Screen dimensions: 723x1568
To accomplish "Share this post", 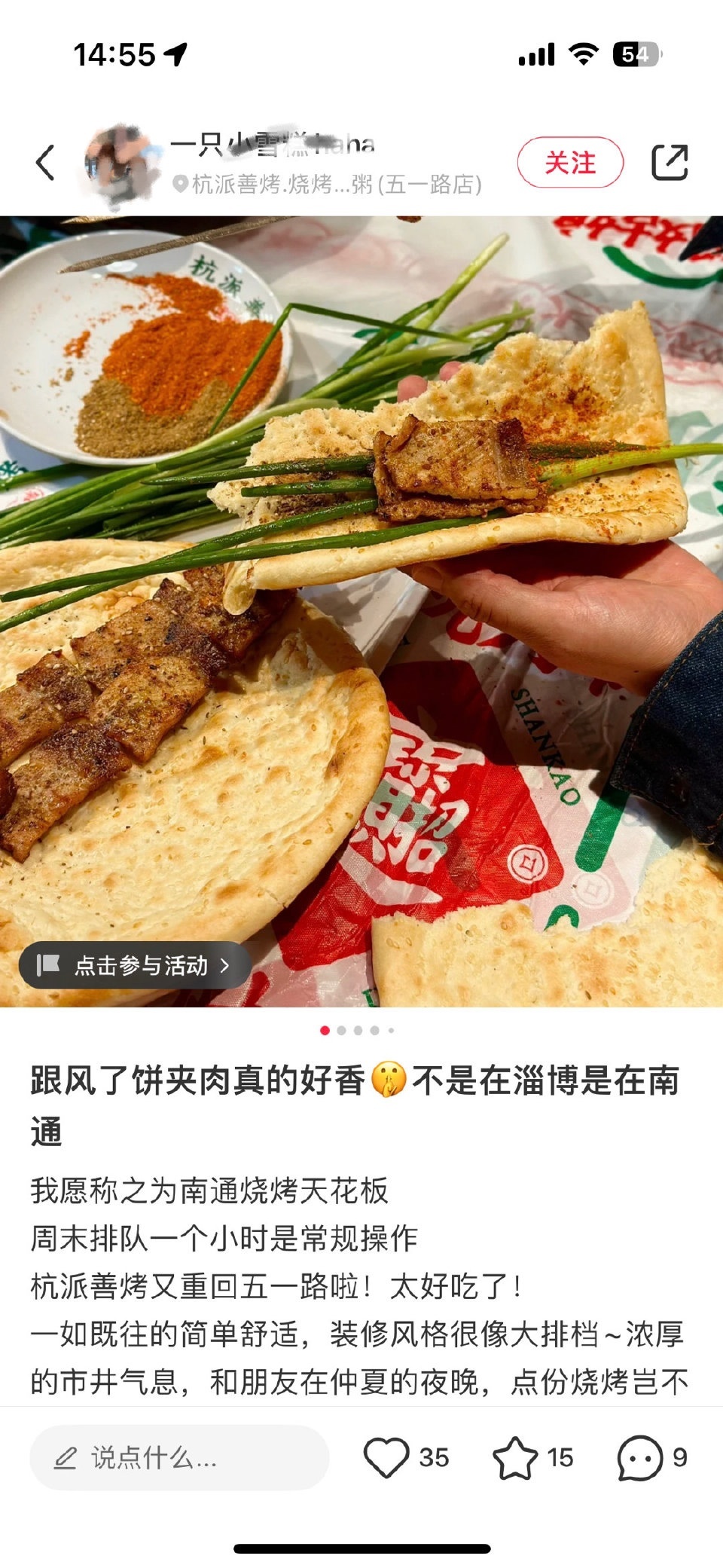I will point(669,163).
